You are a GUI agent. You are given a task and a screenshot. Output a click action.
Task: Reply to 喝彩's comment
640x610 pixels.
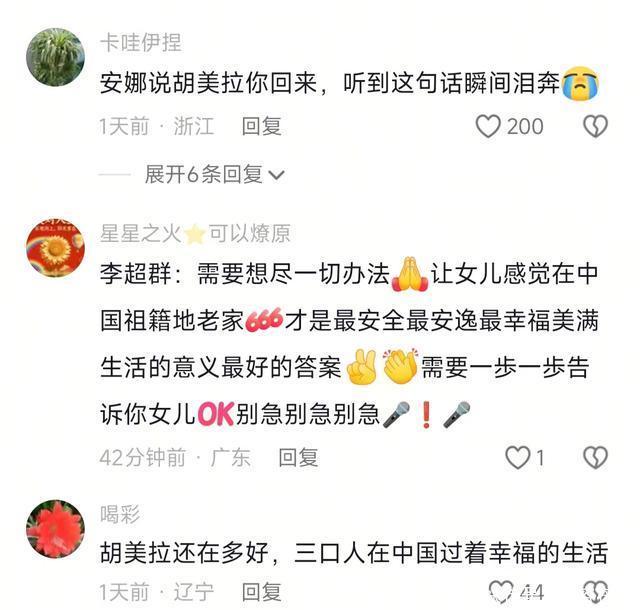click(262, 591)
